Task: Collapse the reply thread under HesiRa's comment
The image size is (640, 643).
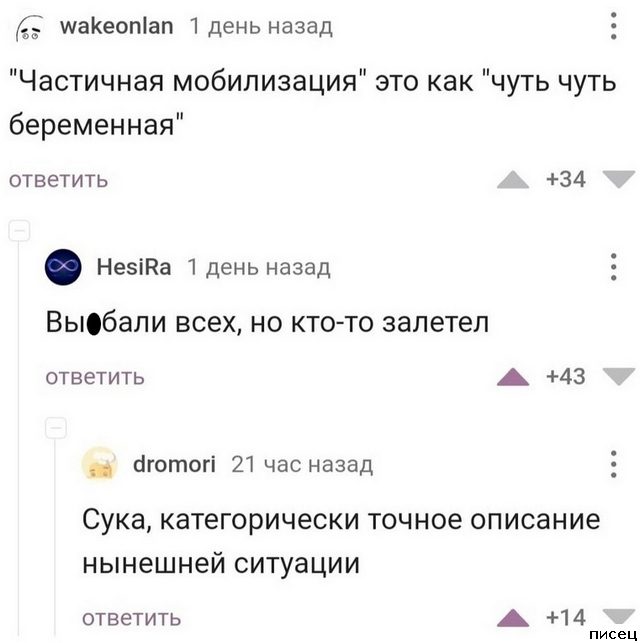Action: pyautogui.click(x=55, y=428)
